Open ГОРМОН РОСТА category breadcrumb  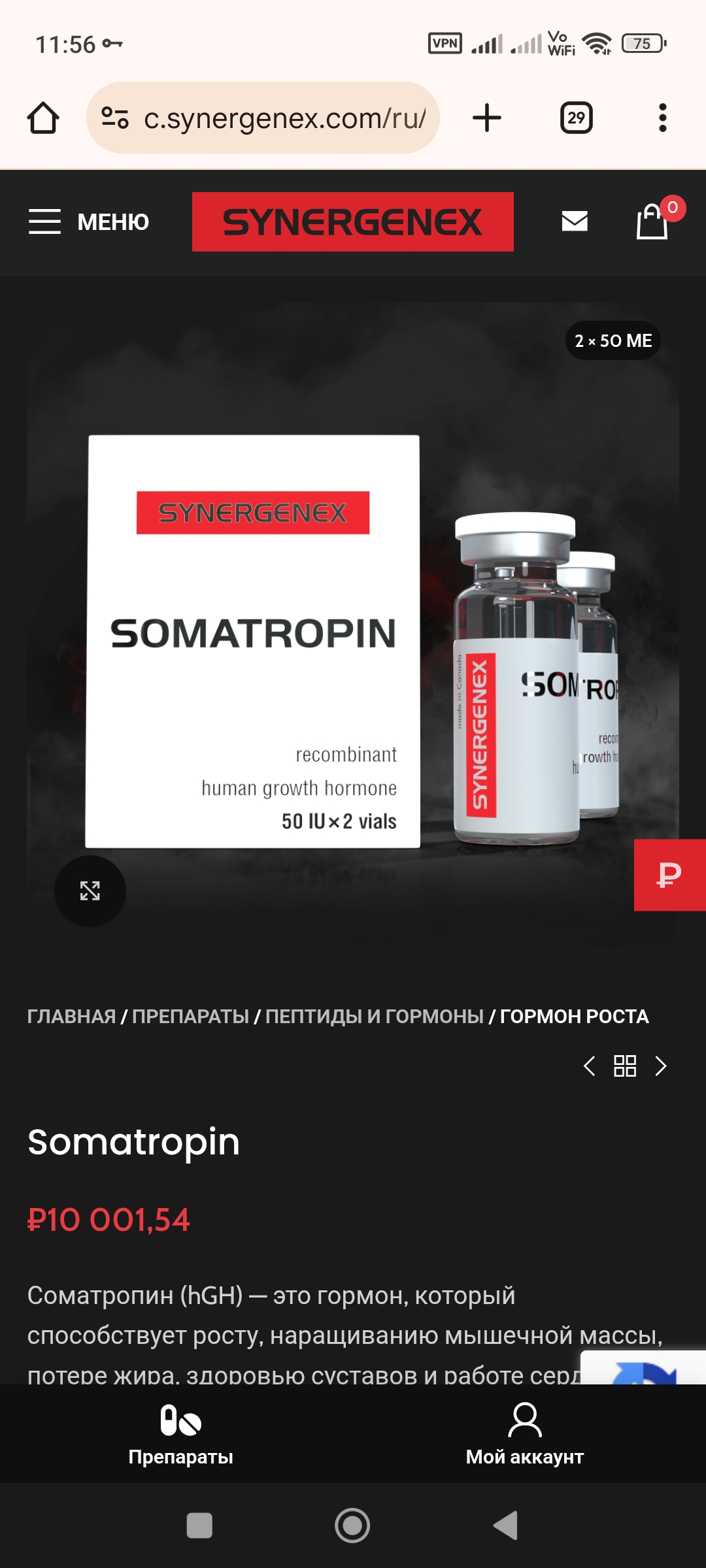[574, 1017]
